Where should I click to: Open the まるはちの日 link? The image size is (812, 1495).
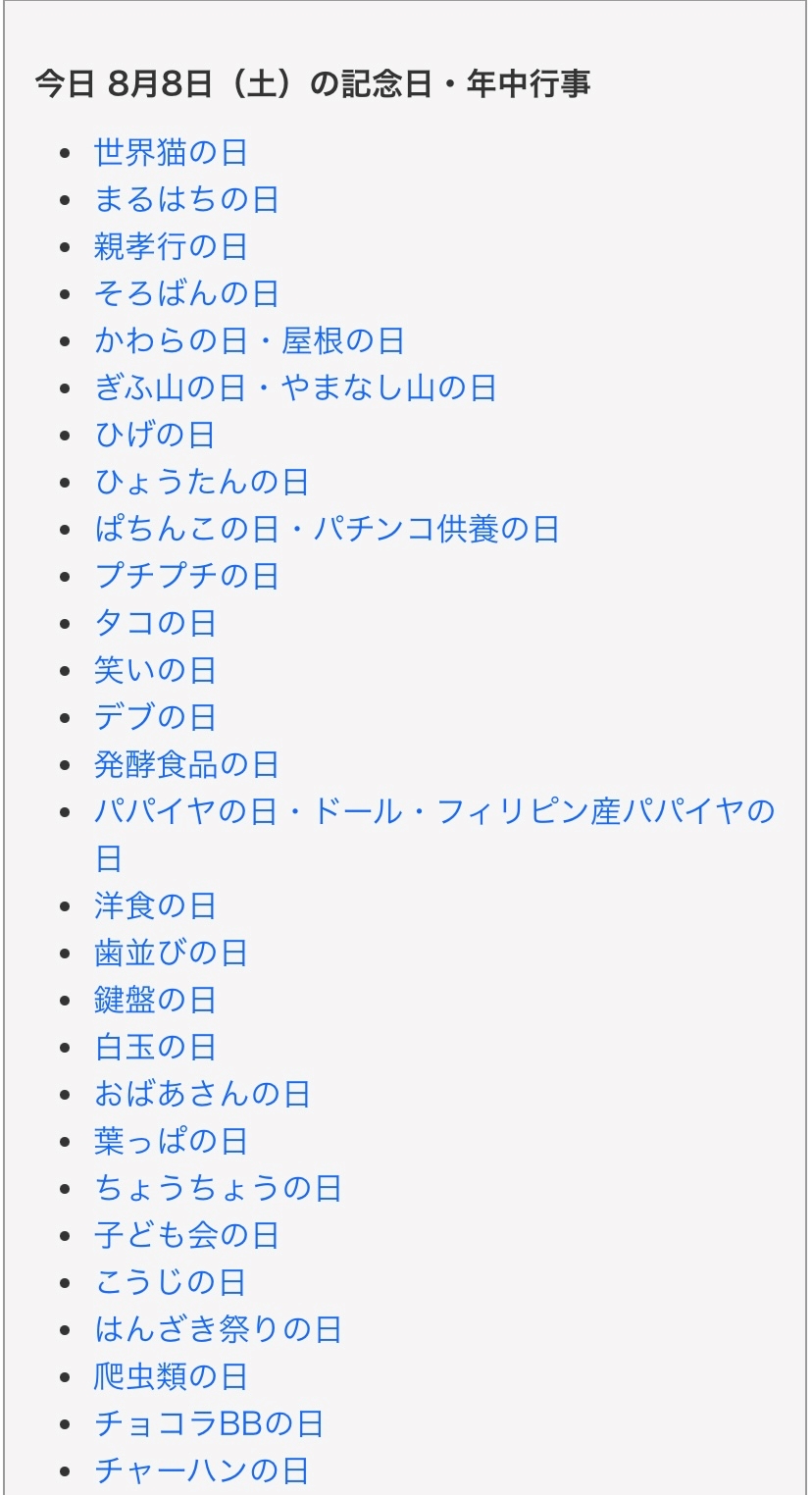pos(186,200)
